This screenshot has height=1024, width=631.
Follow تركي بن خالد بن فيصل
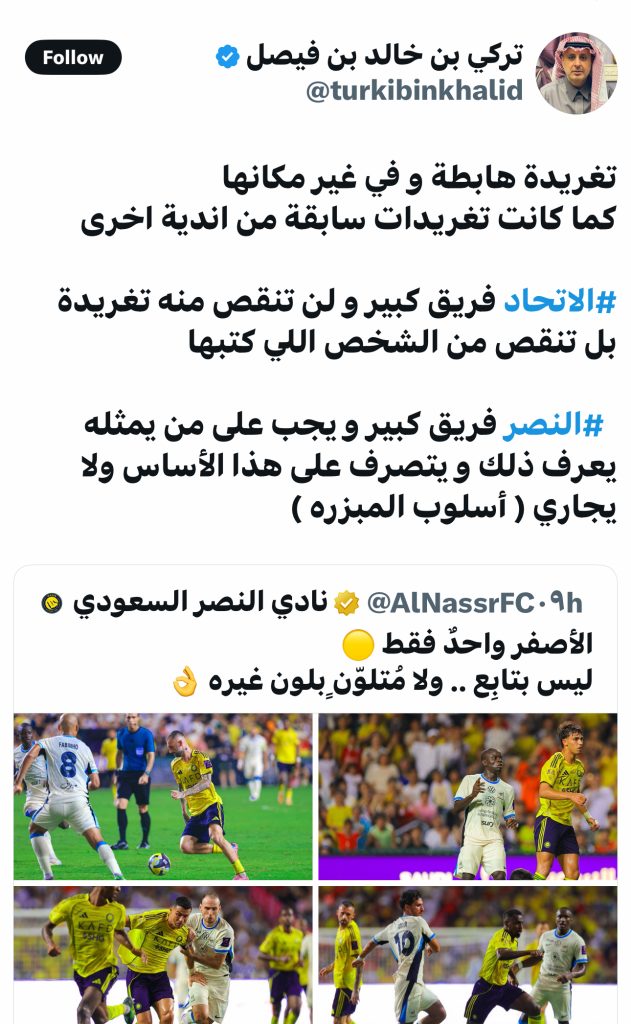click(x=73, y=58)
